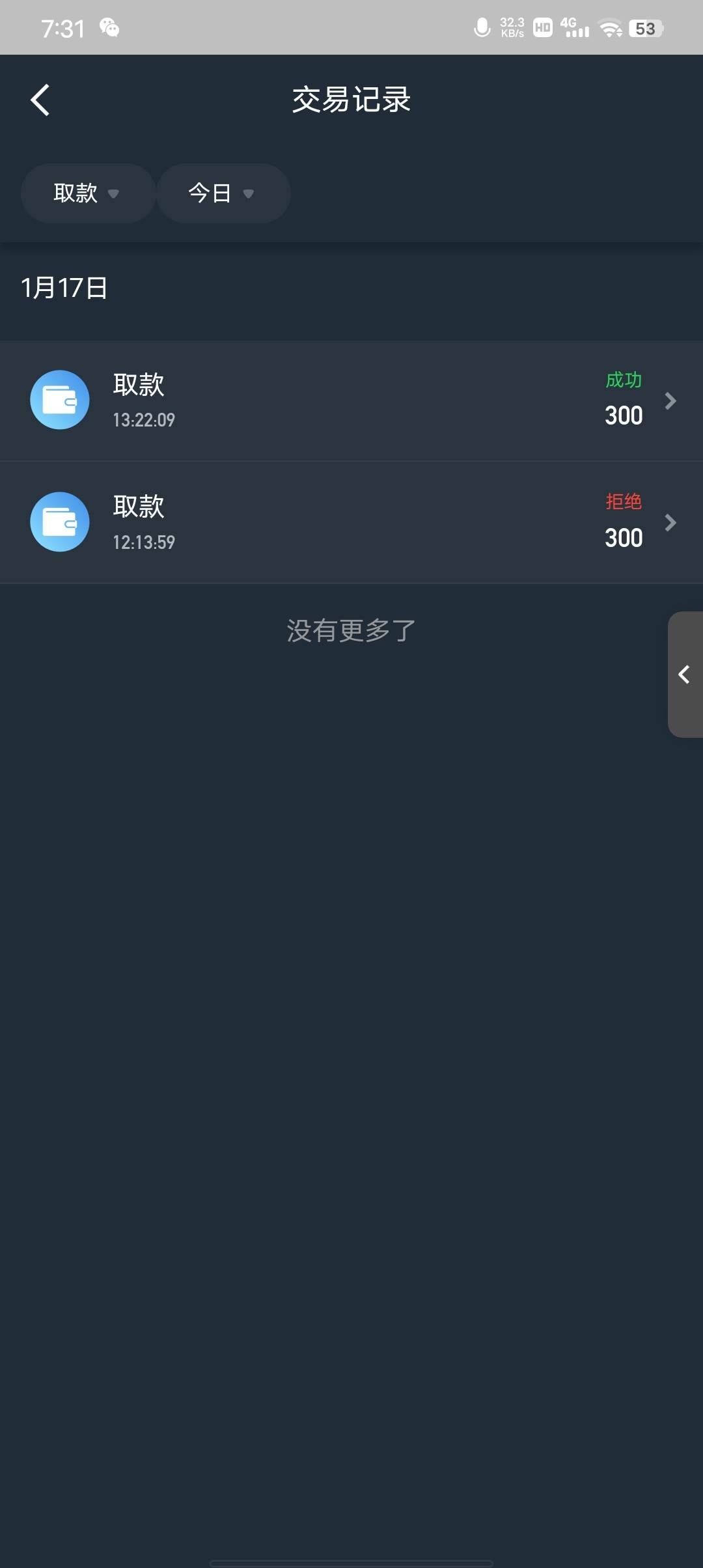Open the 取款 transaction type dropdown
The height and width of the screenshot is (1568, 703).
pos(87,193)
